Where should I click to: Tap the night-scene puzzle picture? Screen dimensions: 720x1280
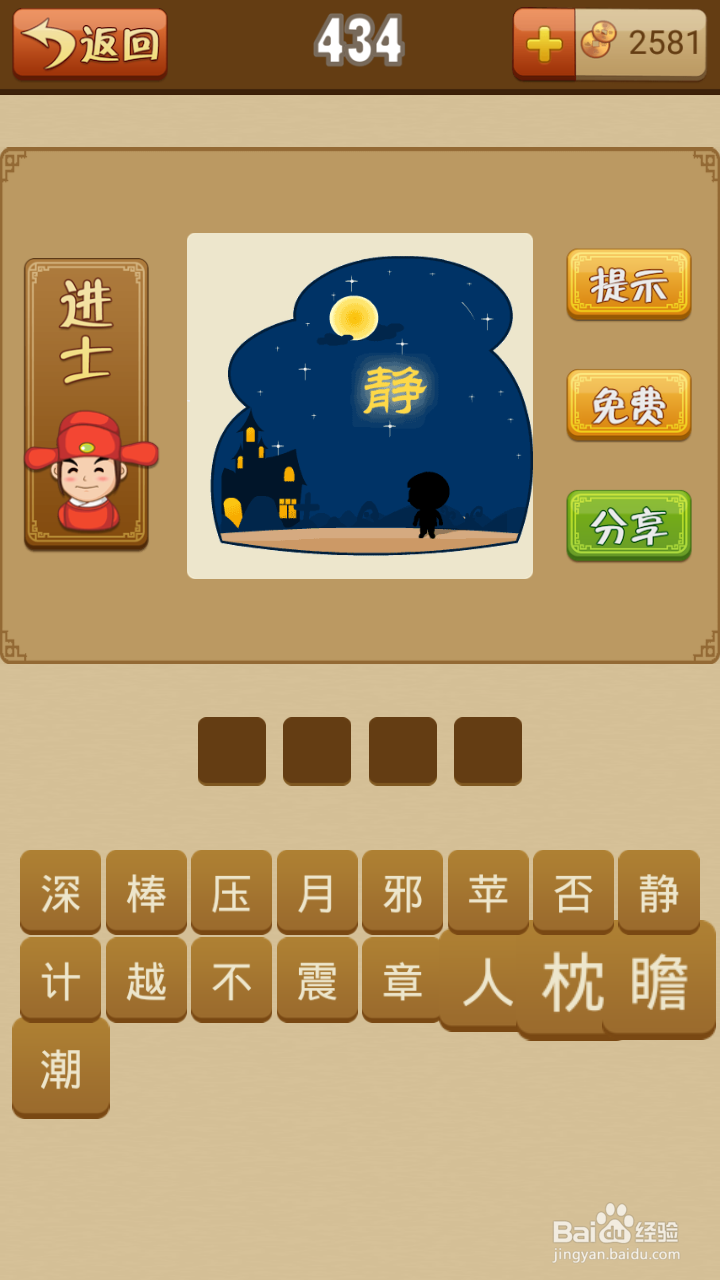[360, 405]
